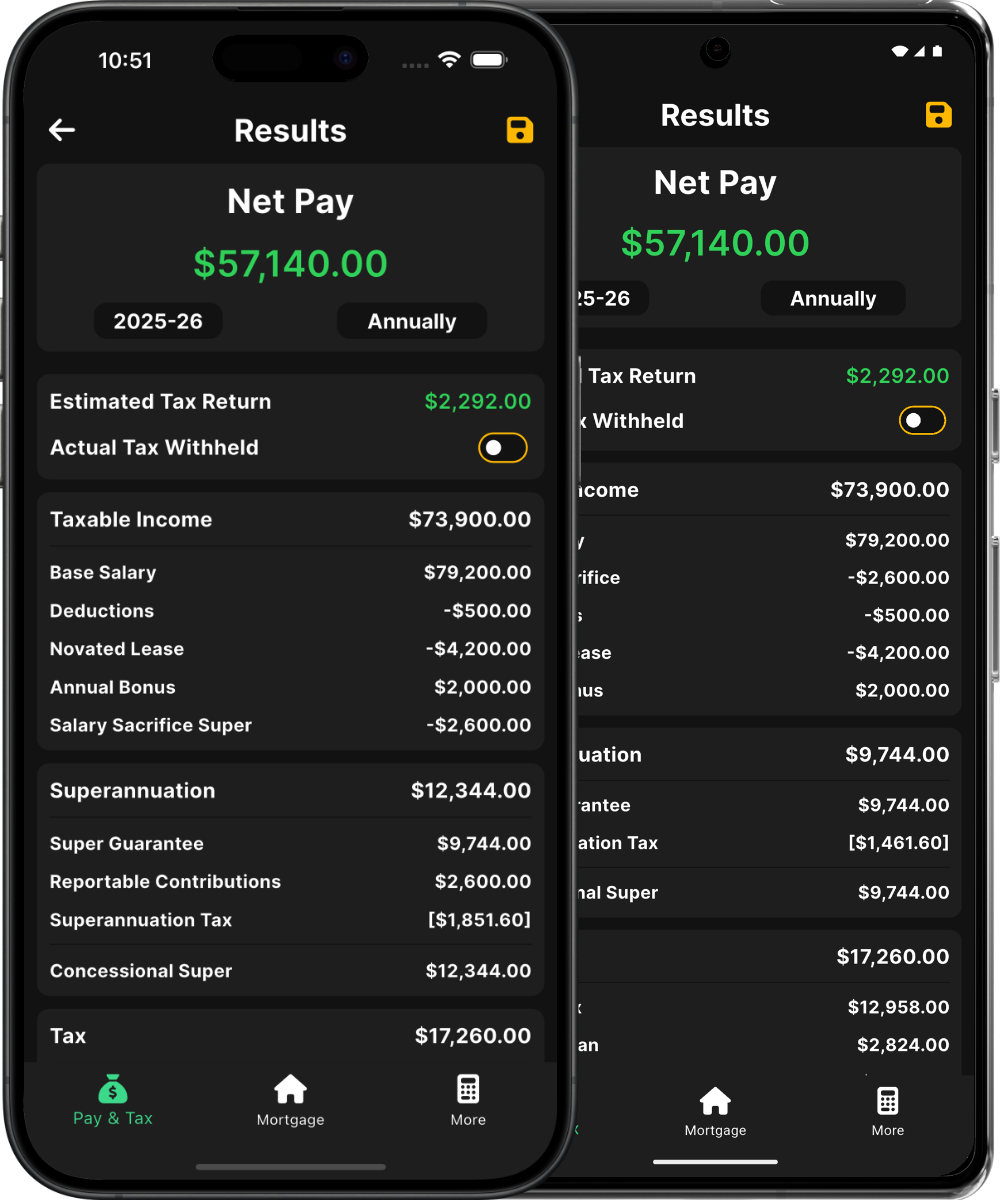Tap the Wi-Fi icon in the status bar
The image size is (1000, 1200).
(448, 60)
